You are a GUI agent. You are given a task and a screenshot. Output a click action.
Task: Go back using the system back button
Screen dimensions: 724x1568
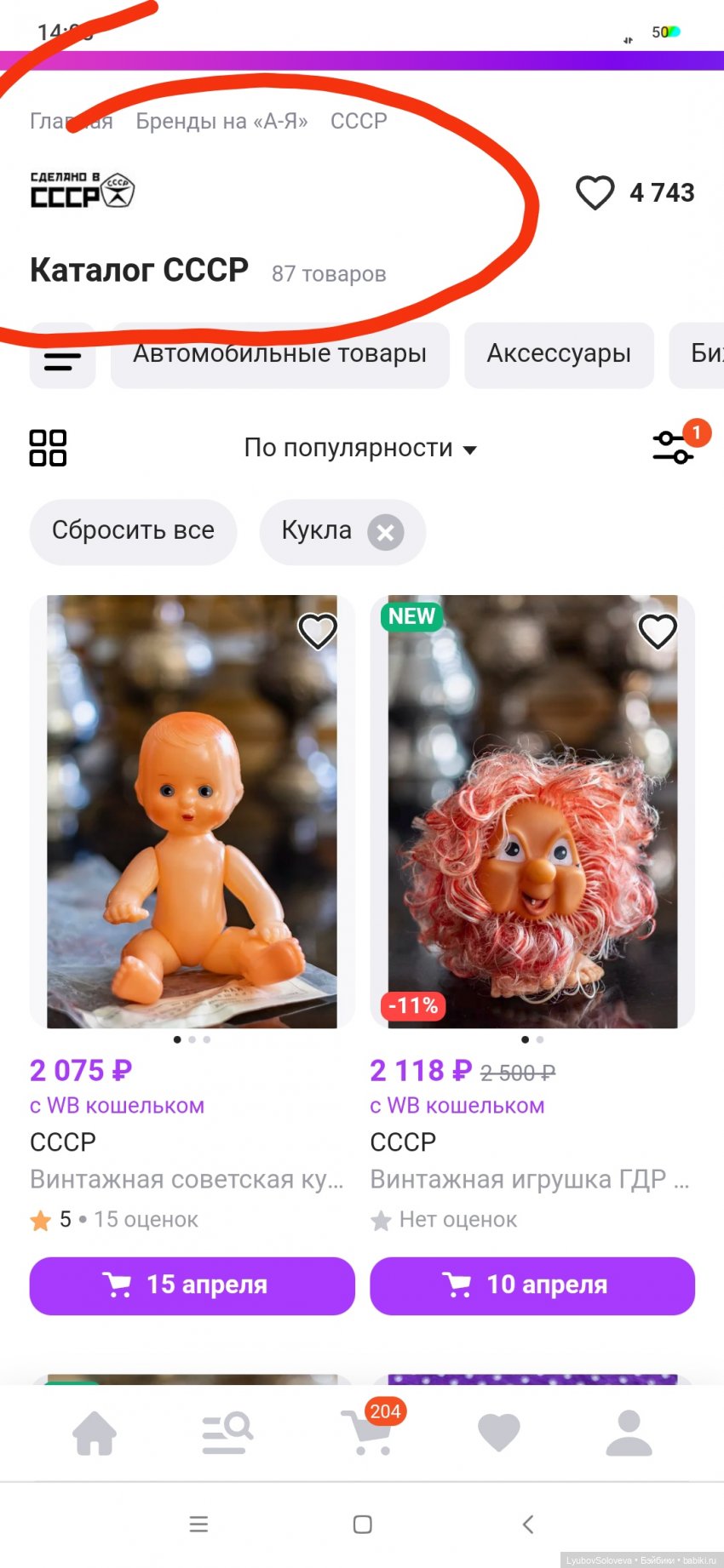[x=527, y=1524]
